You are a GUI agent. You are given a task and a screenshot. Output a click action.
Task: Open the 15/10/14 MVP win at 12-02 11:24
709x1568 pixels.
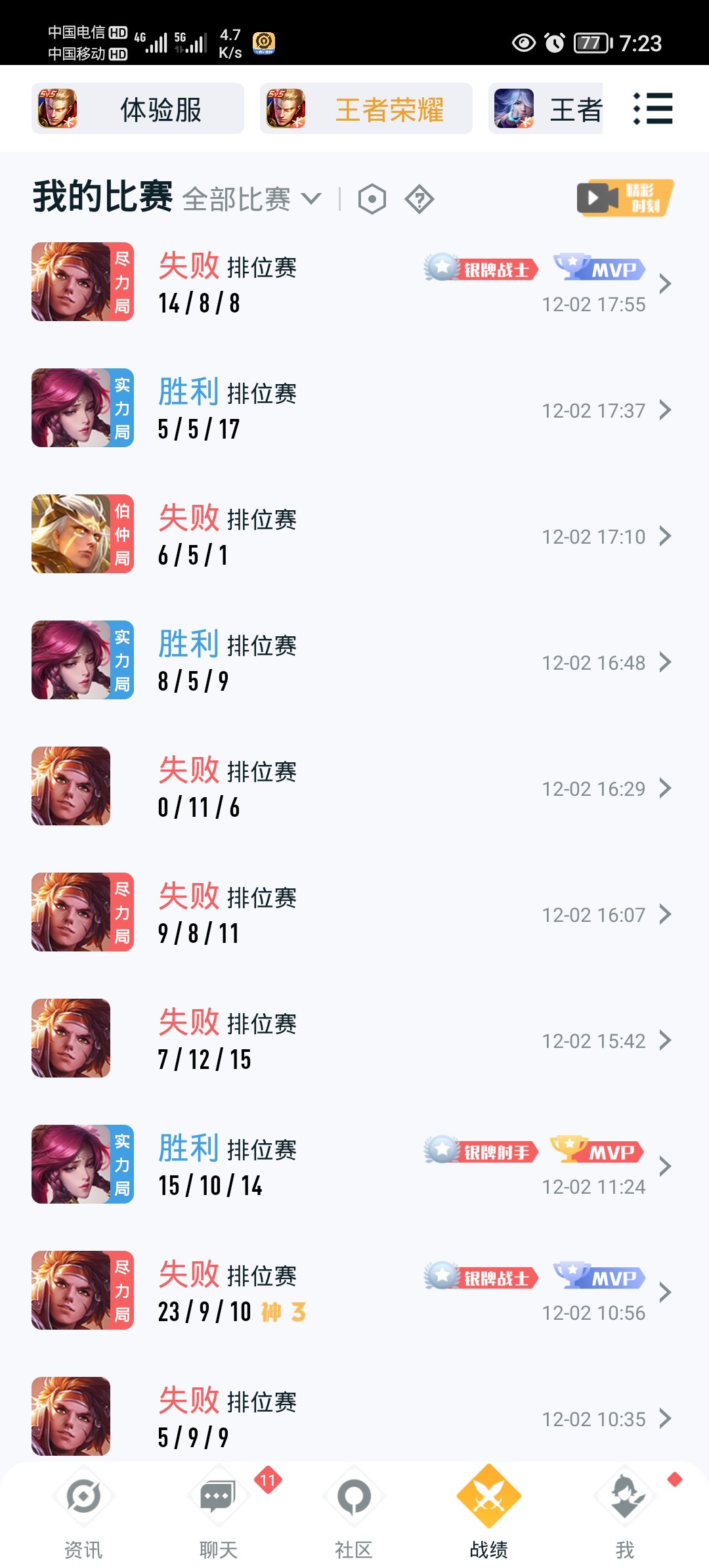point(354,1165)
